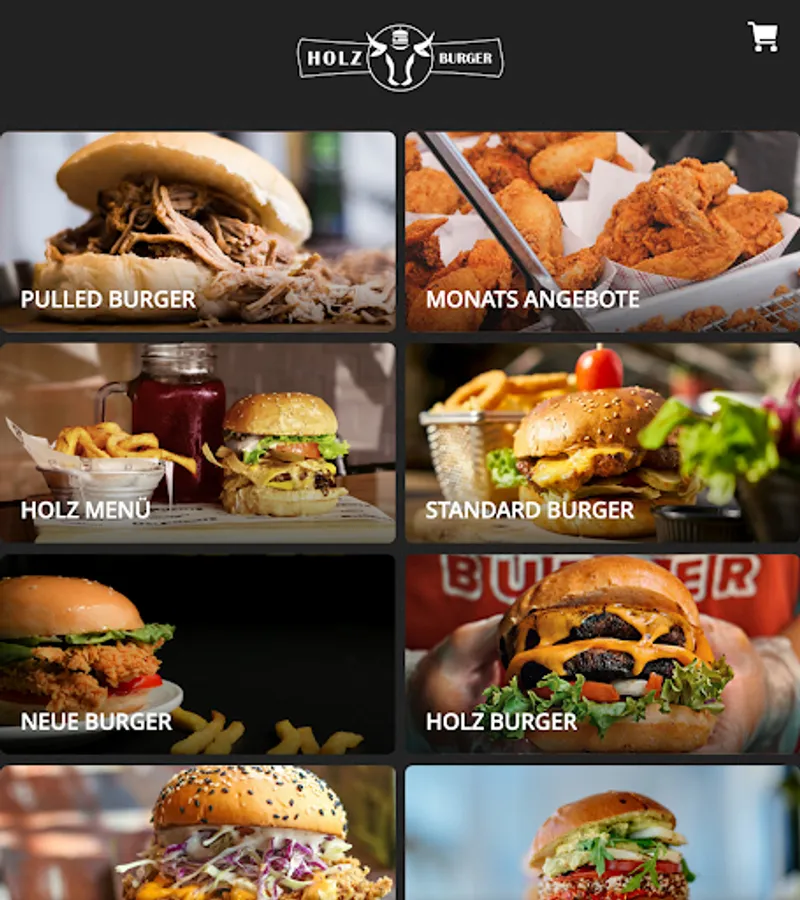800x900 pixels.
Task: Browse the Standard Burger category
Action: 602,443
